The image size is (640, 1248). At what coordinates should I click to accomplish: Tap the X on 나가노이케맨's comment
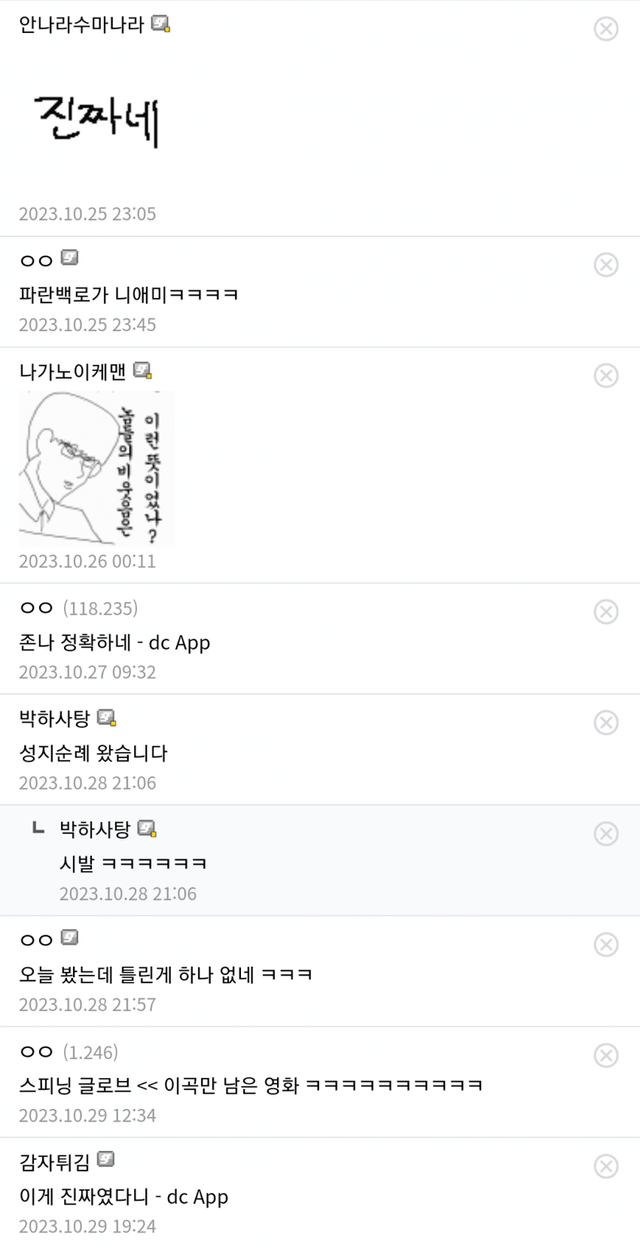click(606, 375)
